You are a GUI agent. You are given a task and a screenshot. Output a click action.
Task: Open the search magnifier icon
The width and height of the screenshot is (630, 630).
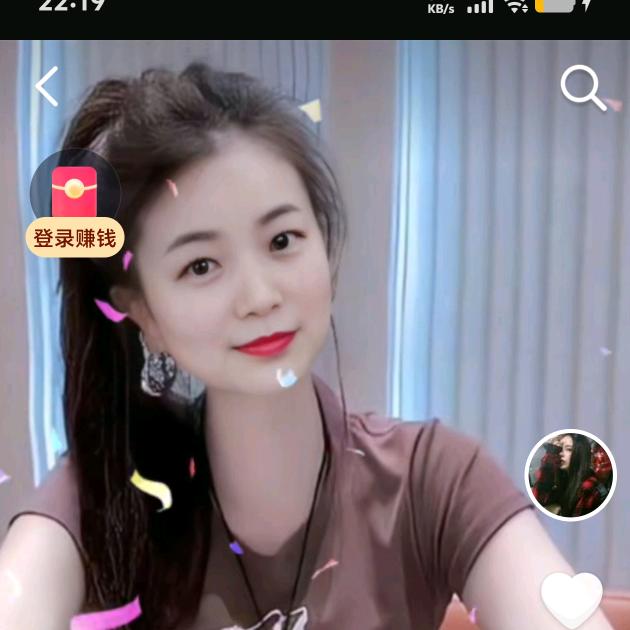[583, 88]
